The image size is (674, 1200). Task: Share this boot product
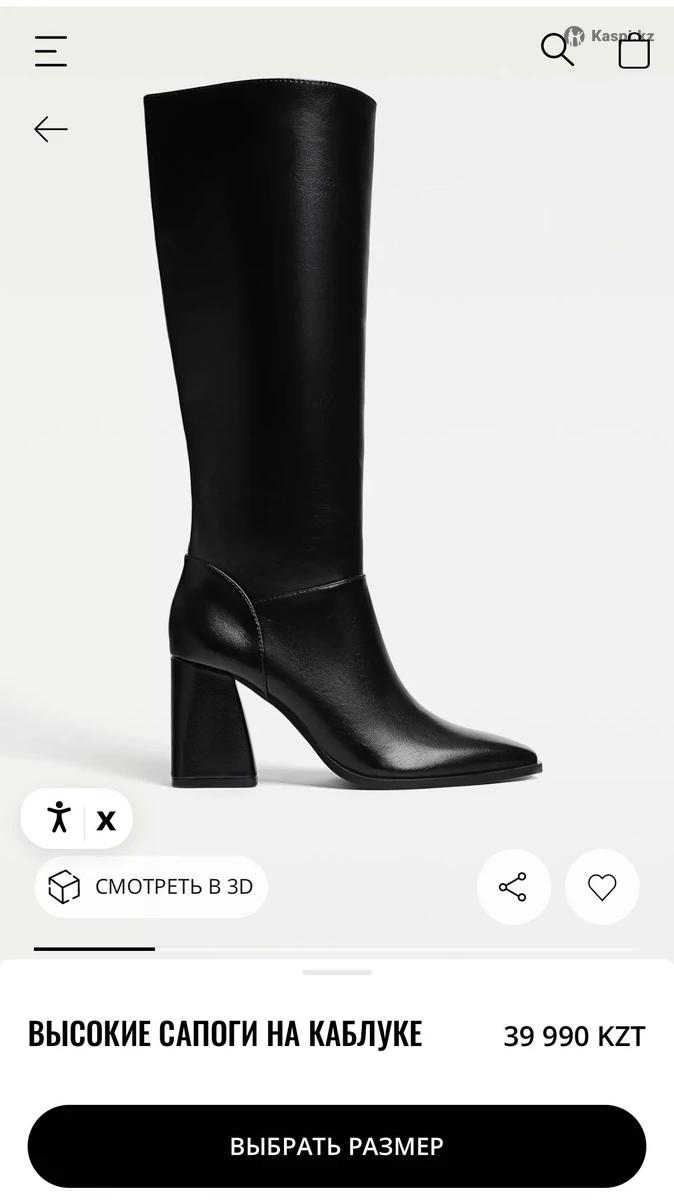(x=513, y=887)
